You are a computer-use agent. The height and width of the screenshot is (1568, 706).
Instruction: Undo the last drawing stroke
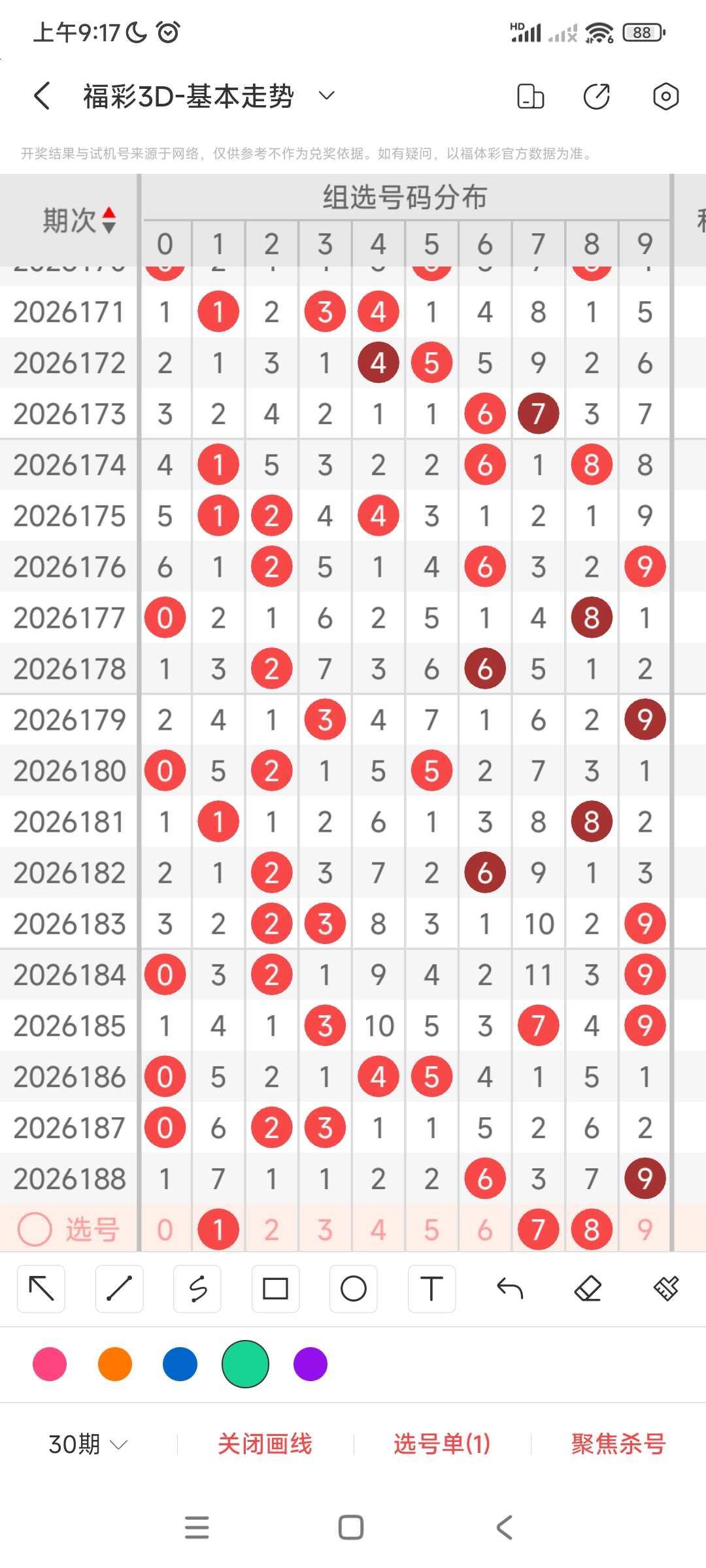pyautogui.click(x=510, y=1288)
